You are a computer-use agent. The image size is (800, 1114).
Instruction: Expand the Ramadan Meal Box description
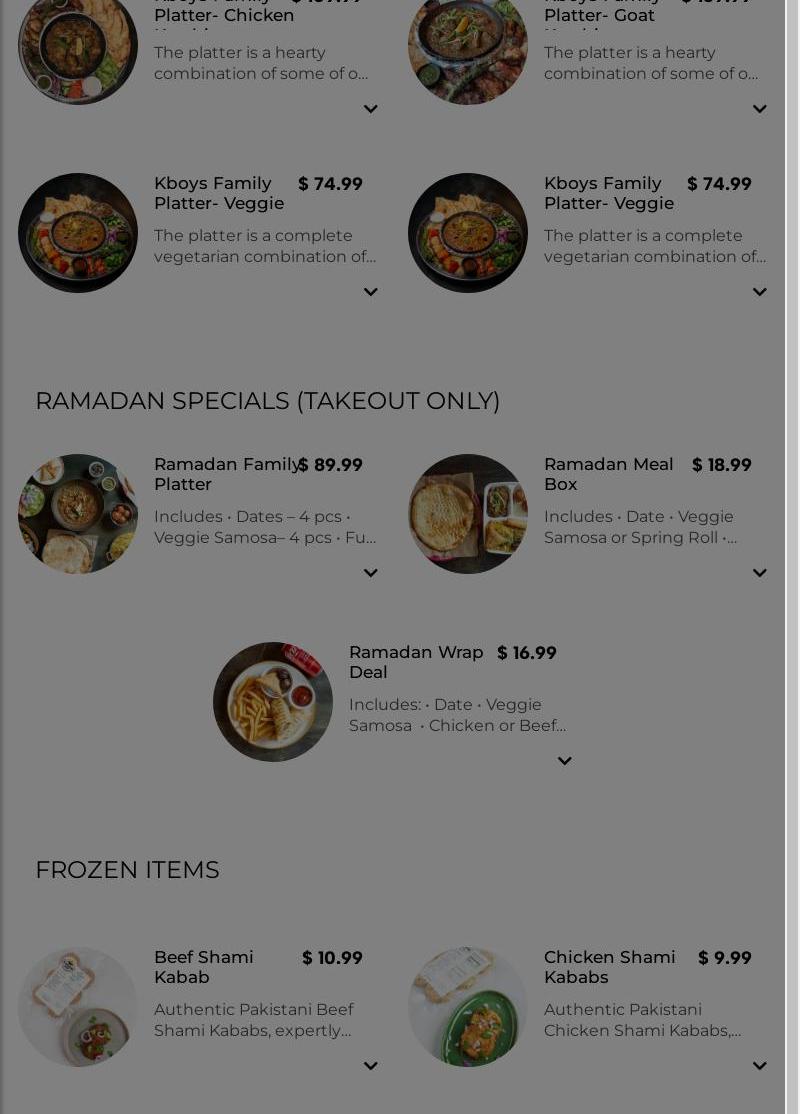[760, 573]
